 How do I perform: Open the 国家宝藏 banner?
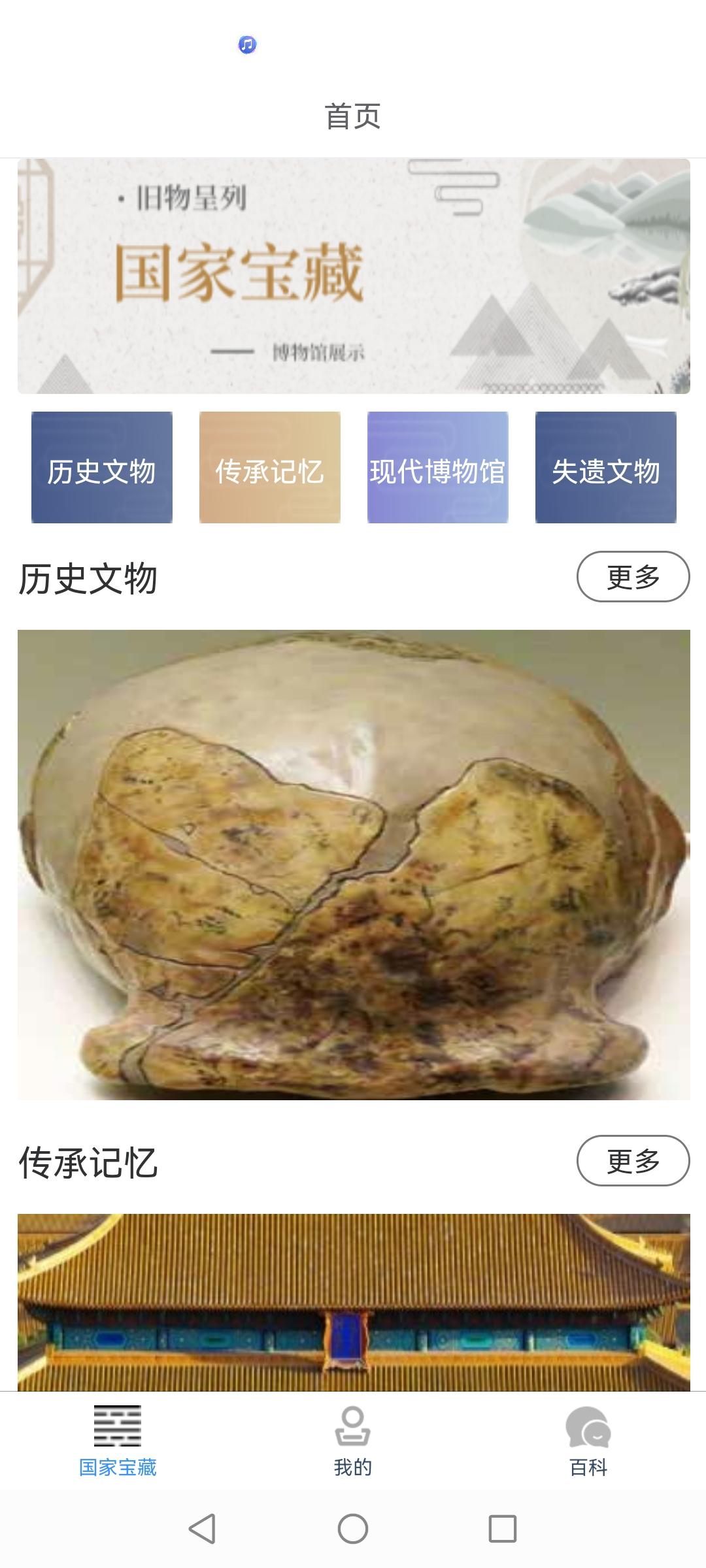click(x=353, y=276)
